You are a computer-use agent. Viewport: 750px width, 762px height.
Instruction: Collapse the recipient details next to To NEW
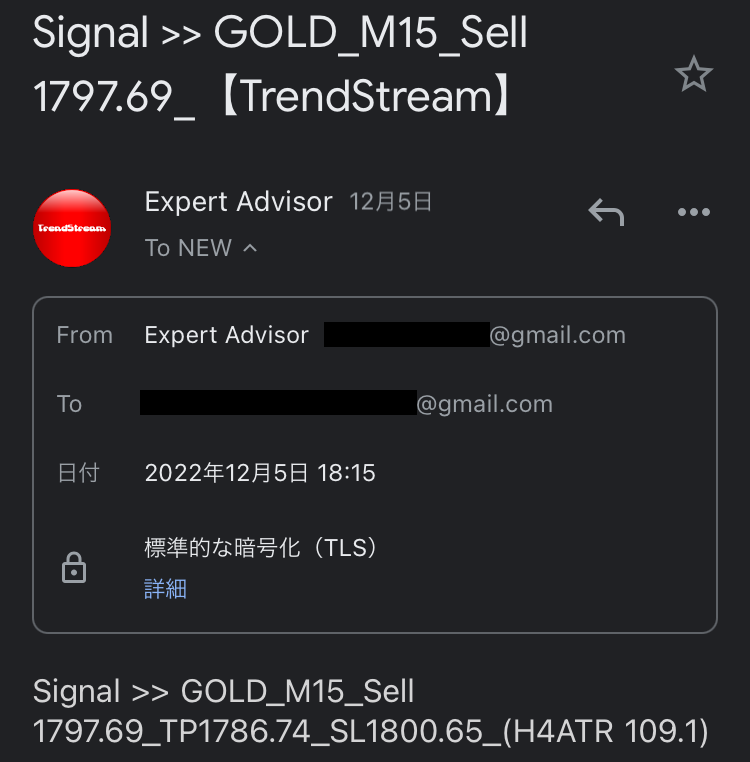click(250, 248)
